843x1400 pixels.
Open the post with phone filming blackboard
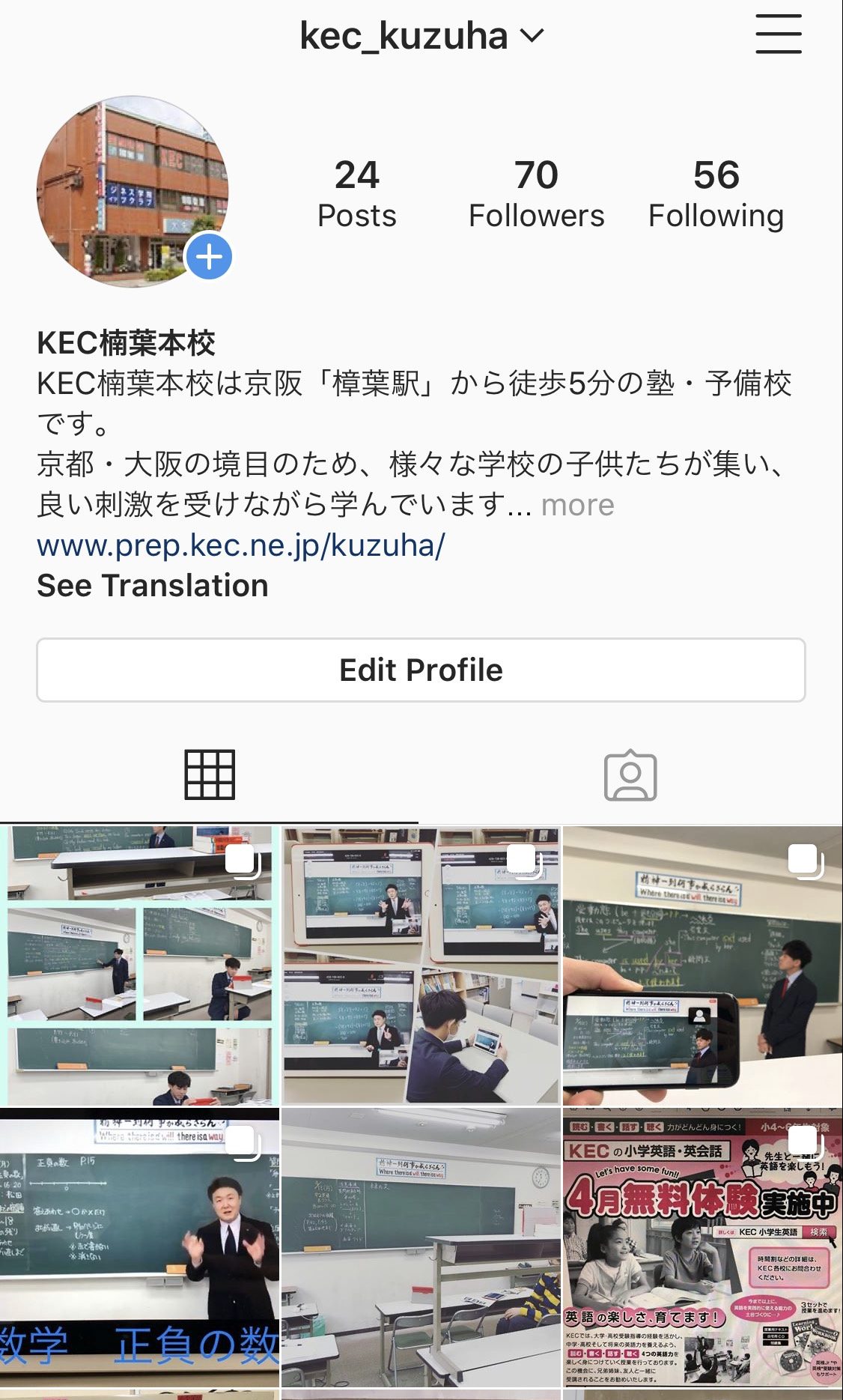click(x=703, y=965)
